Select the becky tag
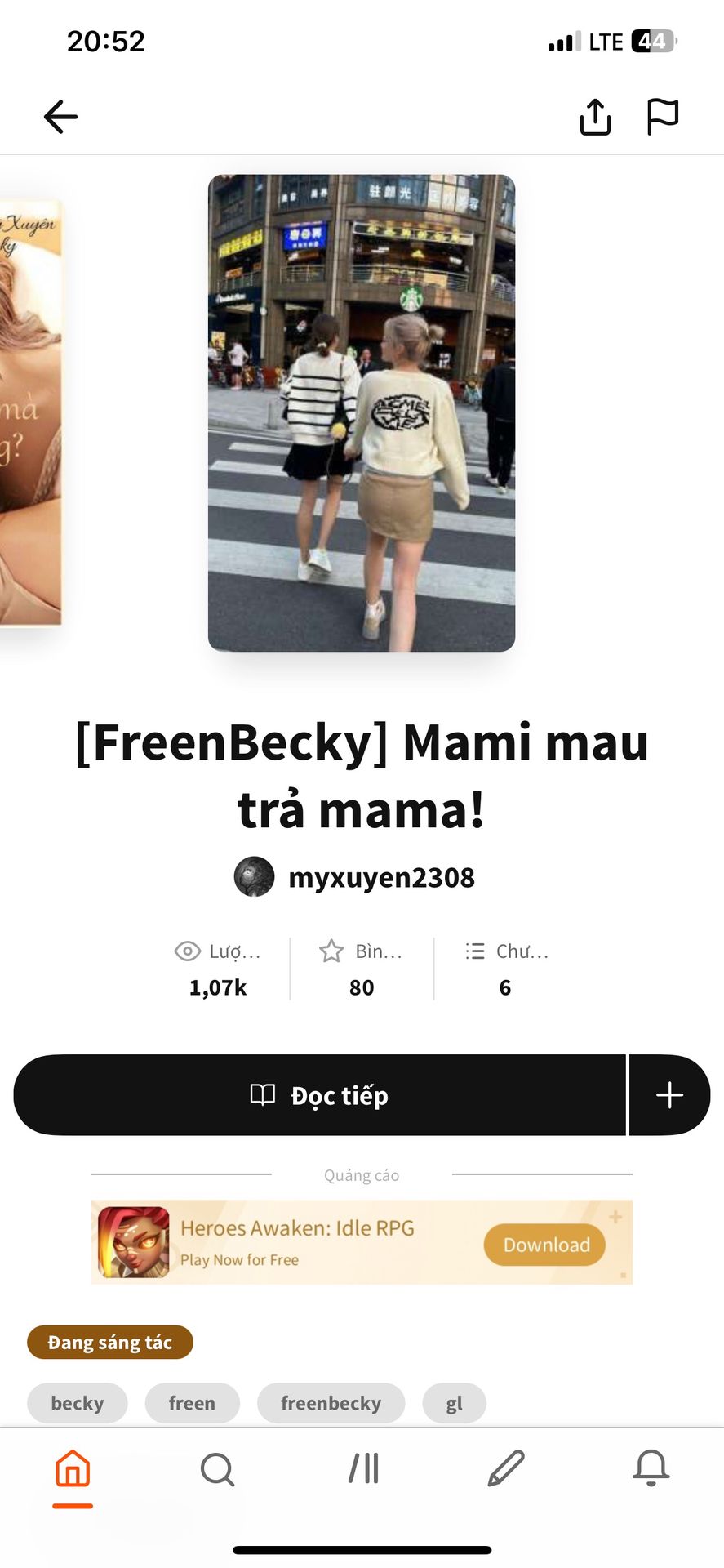The width and height of the screenshot is (724, 1568). pos(78,1403)
